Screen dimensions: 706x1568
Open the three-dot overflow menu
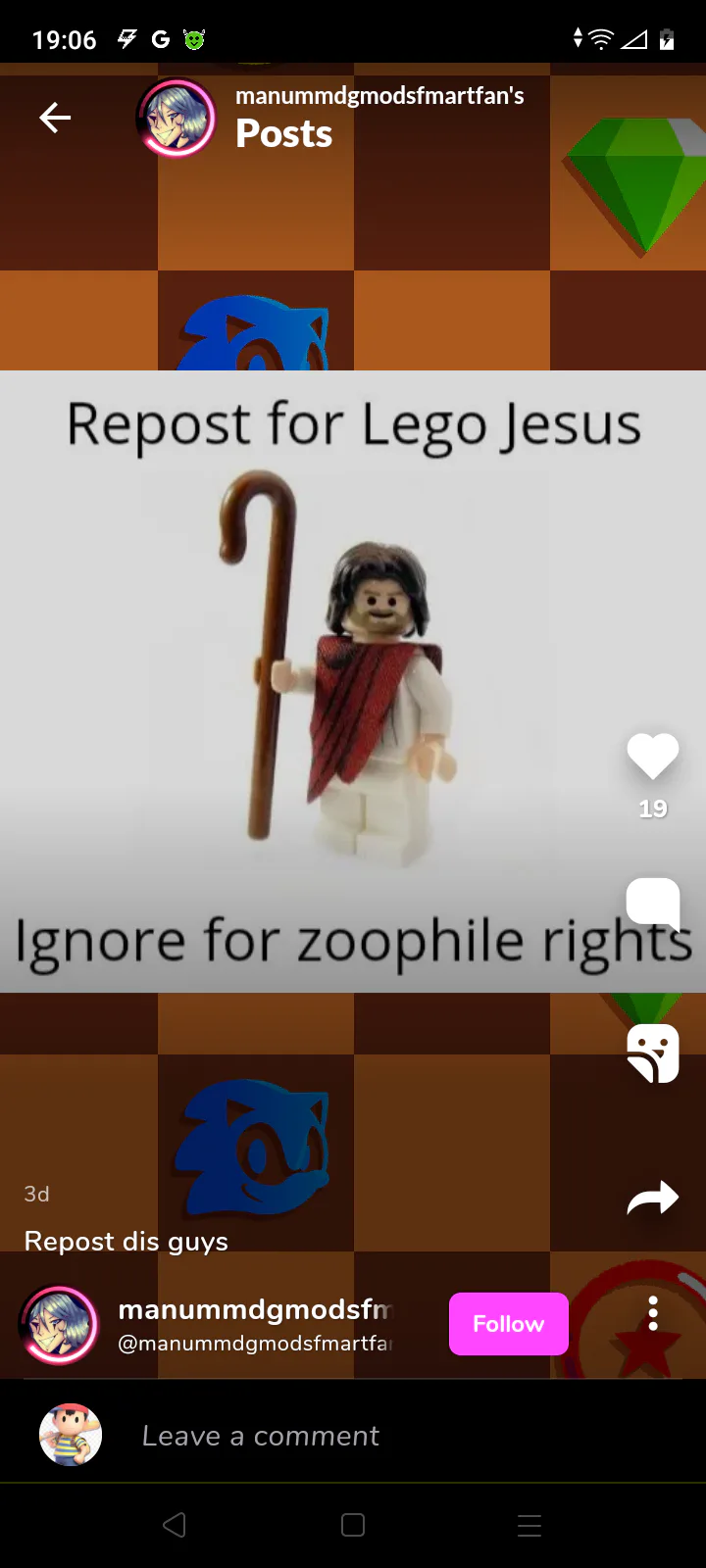[x=653, y=1313]
